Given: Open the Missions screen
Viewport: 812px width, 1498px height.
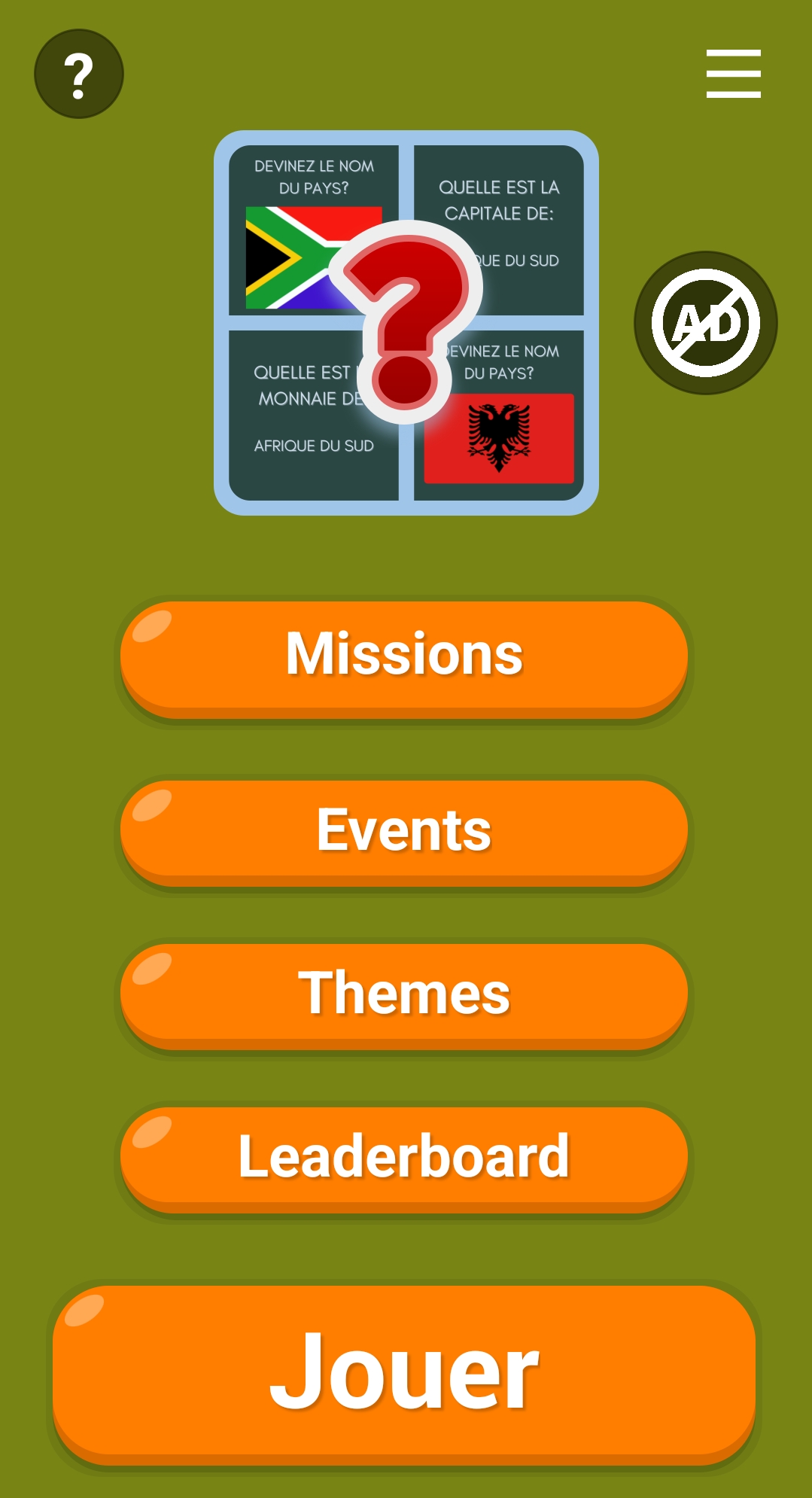Looking at the screenshot, I should tap(404, 655).
